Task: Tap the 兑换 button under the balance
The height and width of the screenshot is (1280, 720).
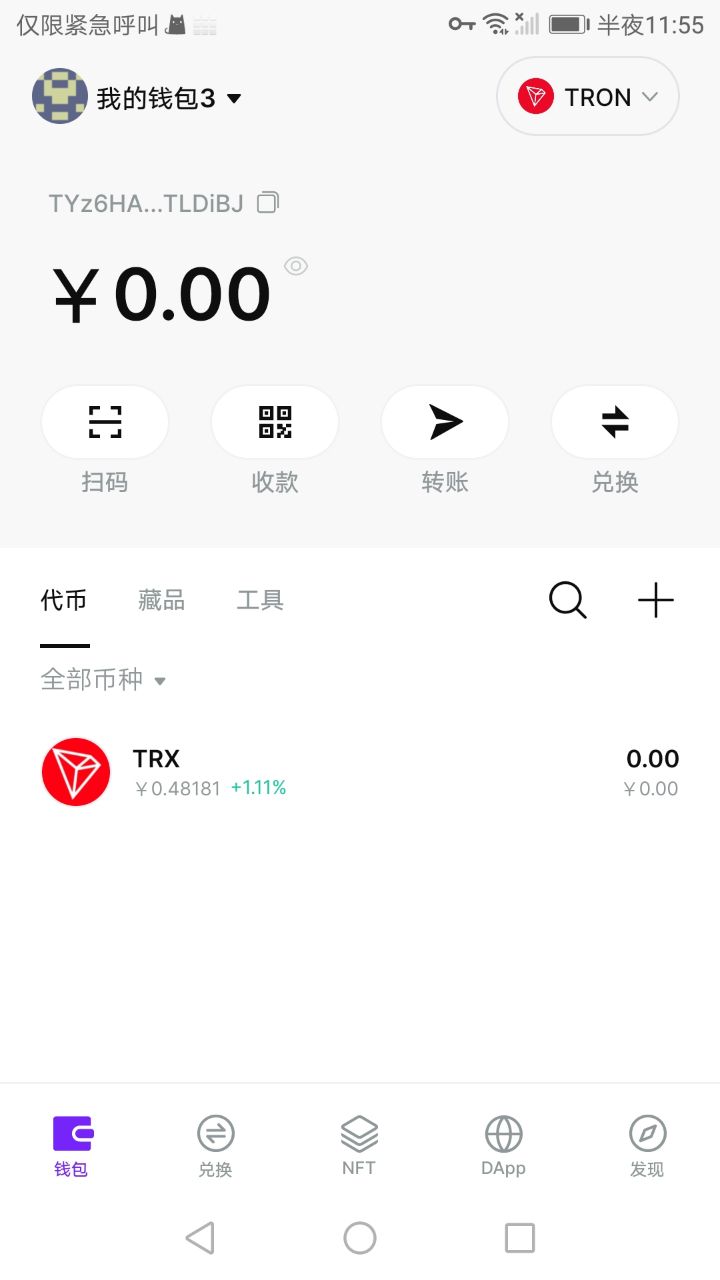Action: [615, 423]
